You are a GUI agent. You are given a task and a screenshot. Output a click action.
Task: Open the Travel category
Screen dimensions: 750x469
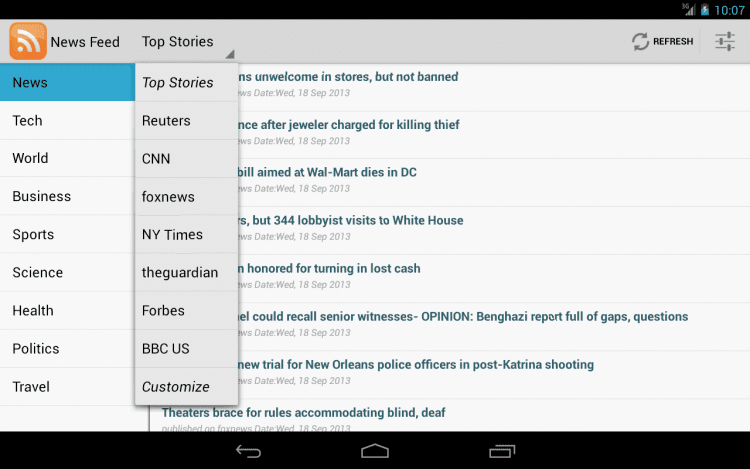tap(67, 387)
